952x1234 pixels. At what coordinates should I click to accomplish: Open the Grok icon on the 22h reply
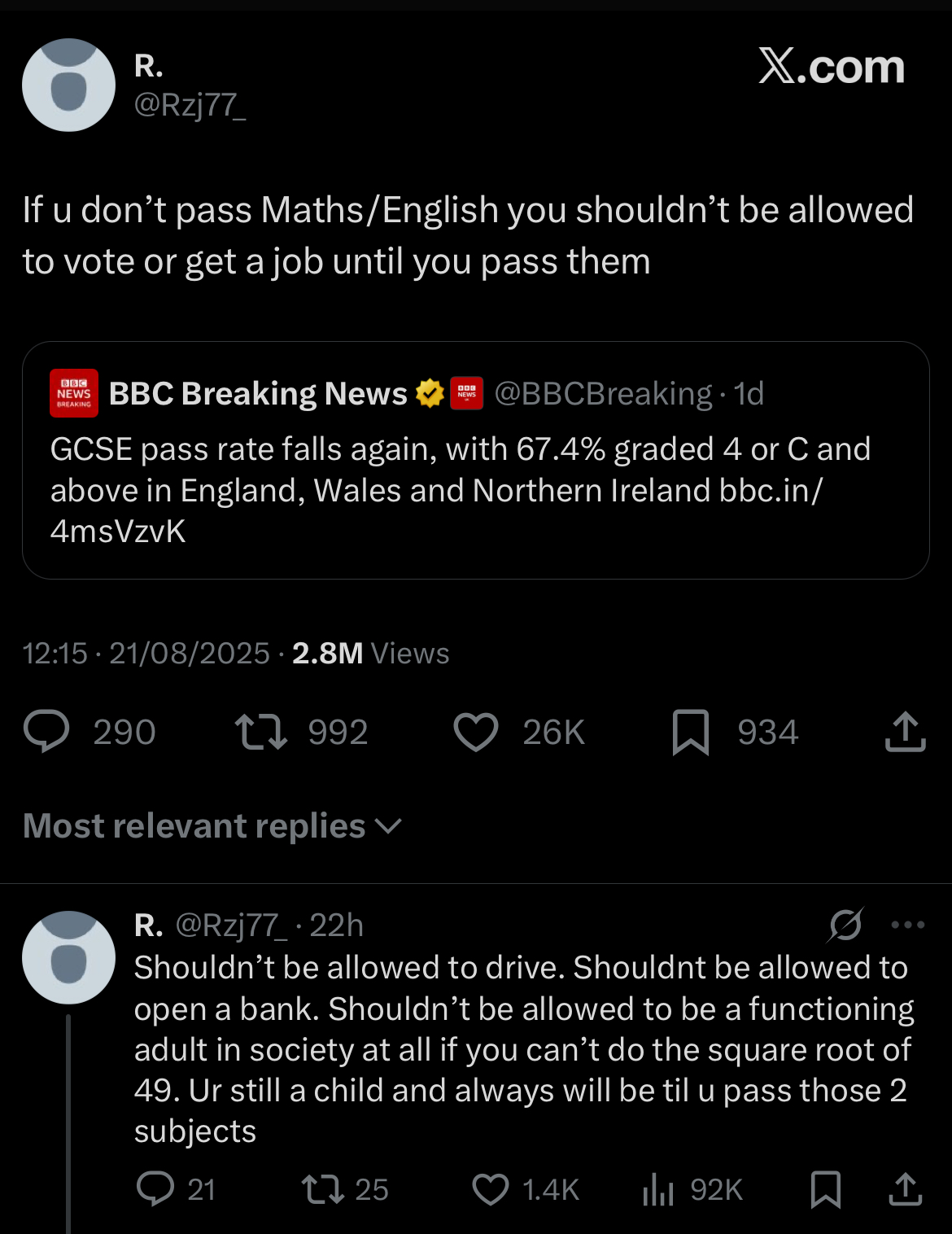click(845, 925)
